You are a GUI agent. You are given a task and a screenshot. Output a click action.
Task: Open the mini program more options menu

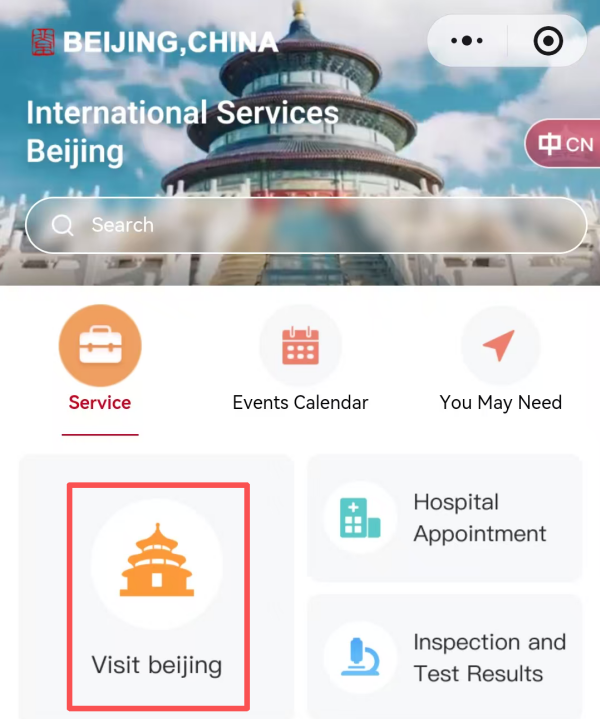click(467, 41)
